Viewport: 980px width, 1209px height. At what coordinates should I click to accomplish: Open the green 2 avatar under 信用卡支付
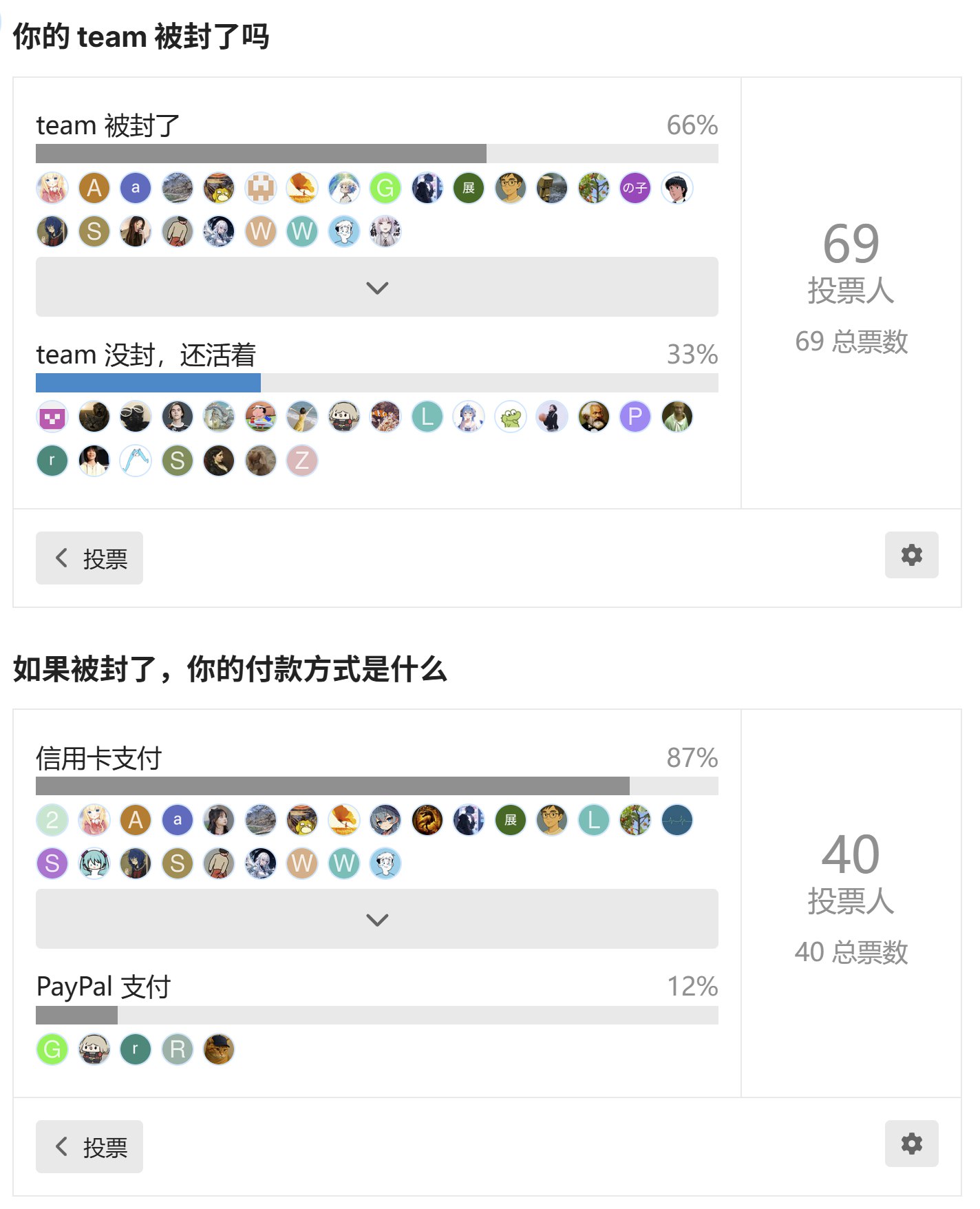(52, 820)
